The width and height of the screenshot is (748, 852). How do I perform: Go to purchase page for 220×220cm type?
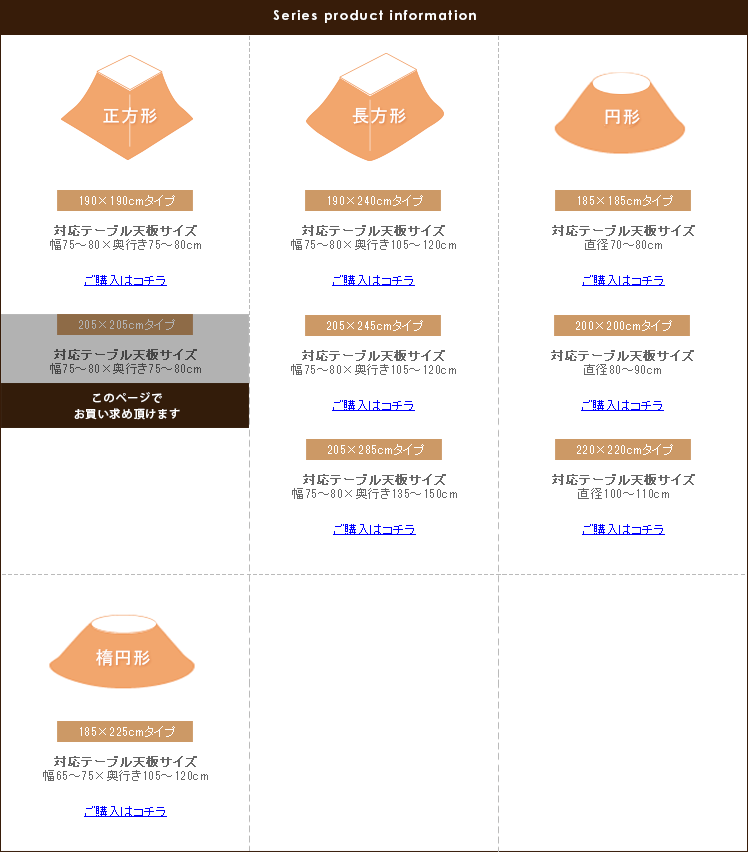point(623,530)
